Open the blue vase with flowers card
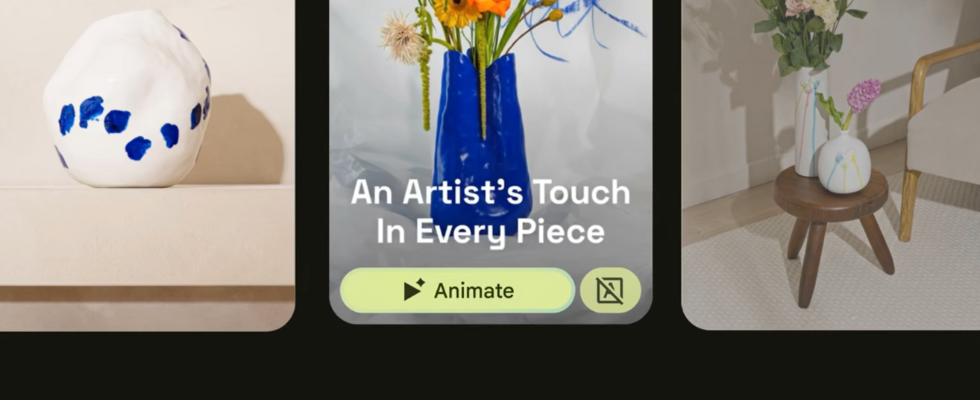980x400 pixels. (490, 110)
